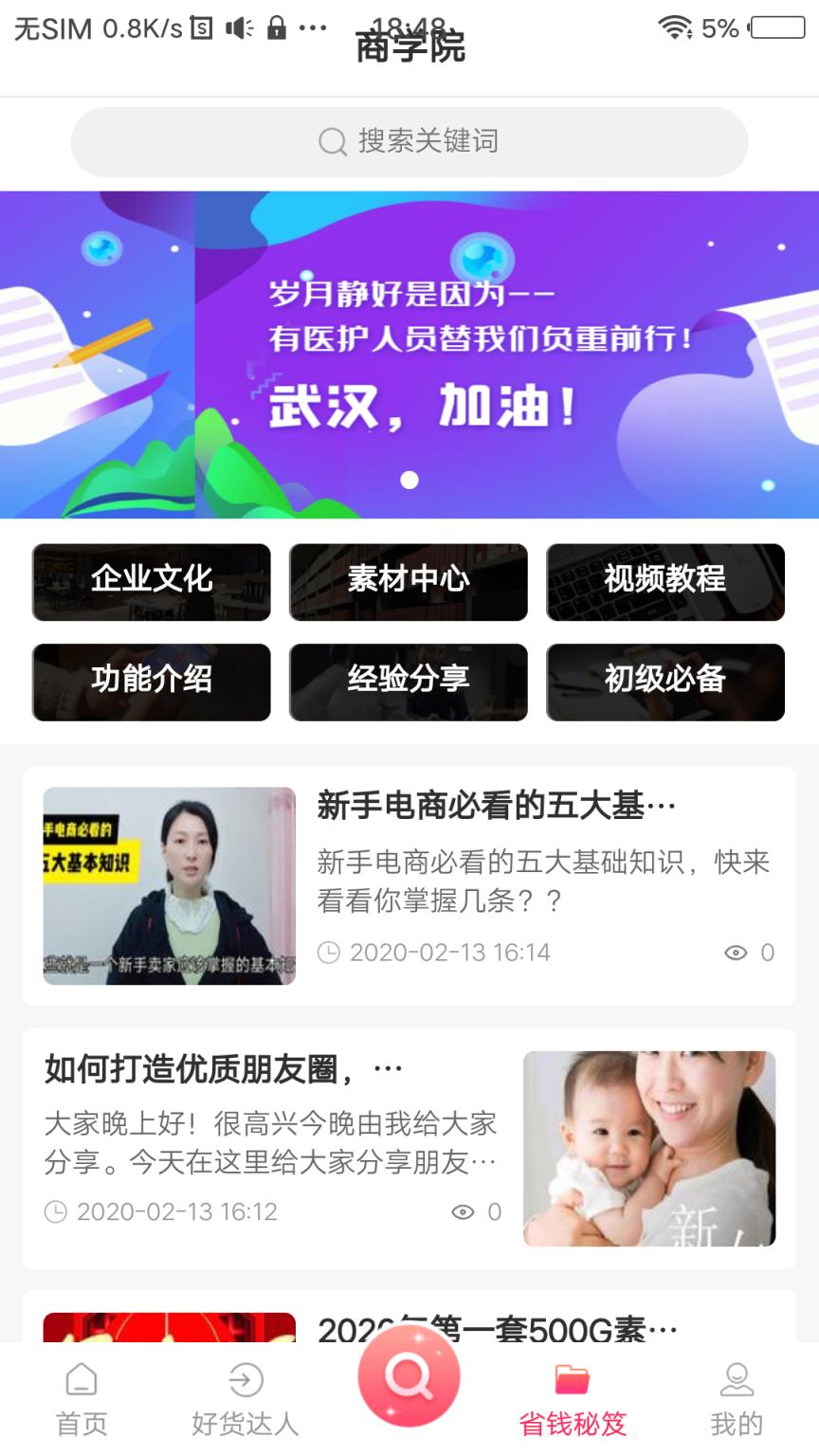Screen dimensions: 819x1456
Task: Switch to the 好货达人 tab
Action: click(x=246, y=1398)
